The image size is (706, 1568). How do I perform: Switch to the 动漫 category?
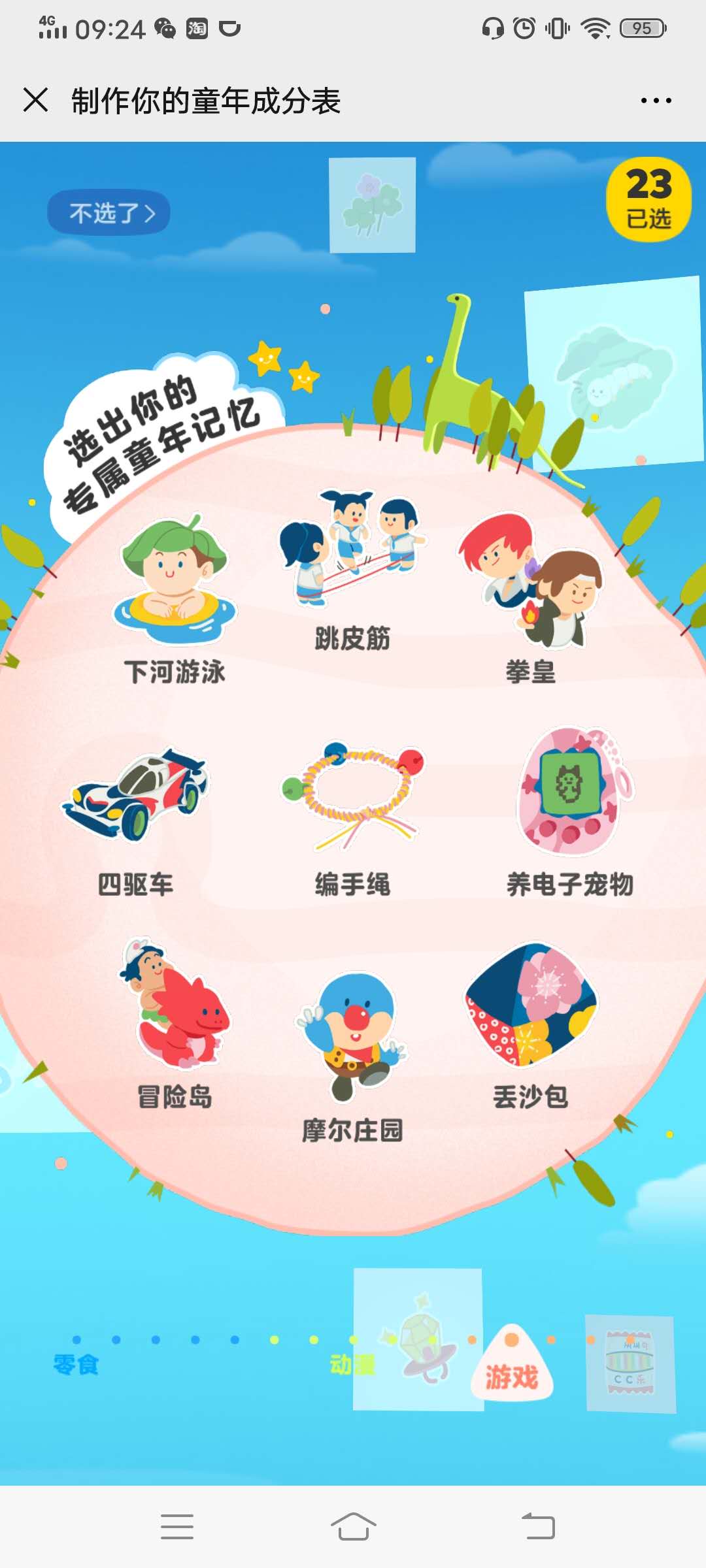pyautogui.click(x=351, y=1364)
